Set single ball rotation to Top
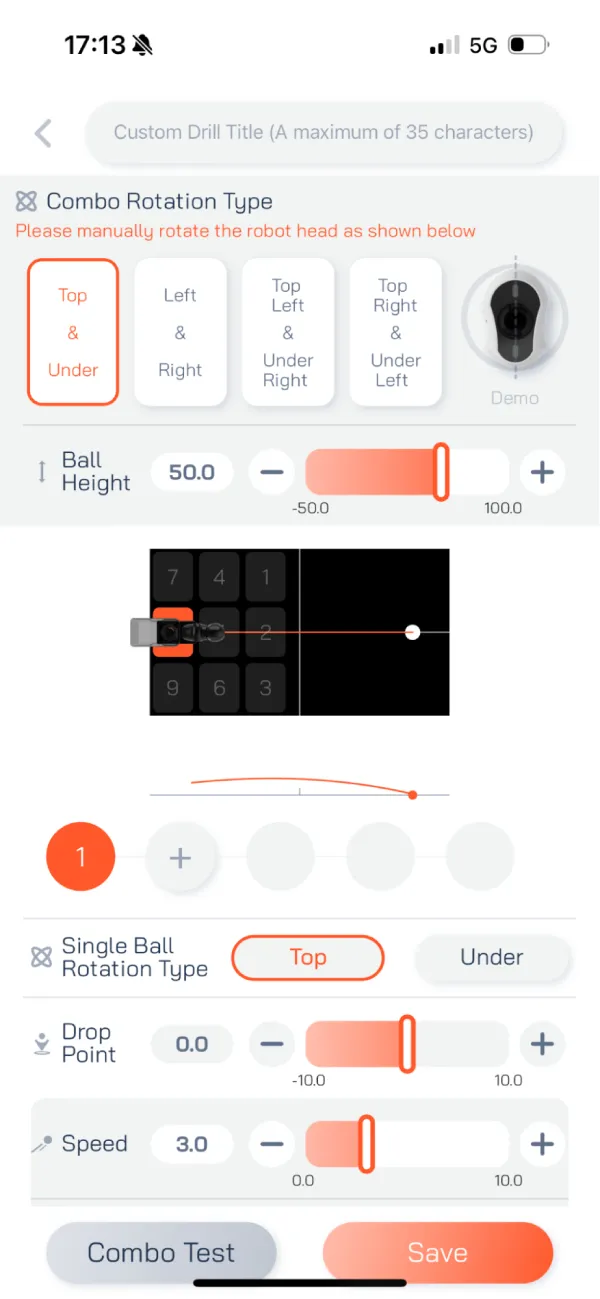The image size is (600, 1299). [308, 957]
